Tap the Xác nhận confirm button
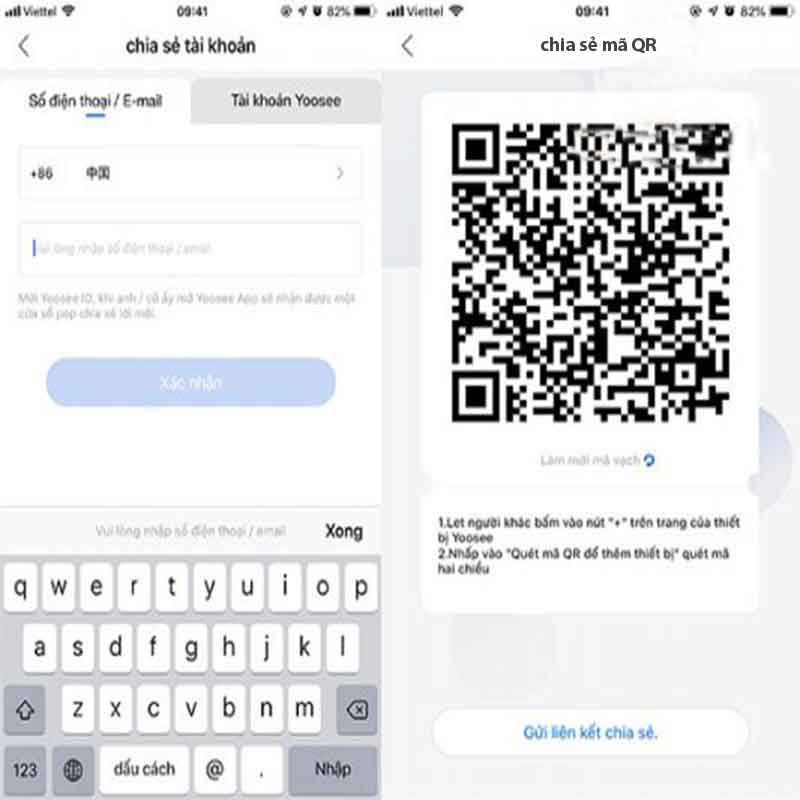Image resolution: width=800 pixels, height=800 pixels. [x=190, y=383]
